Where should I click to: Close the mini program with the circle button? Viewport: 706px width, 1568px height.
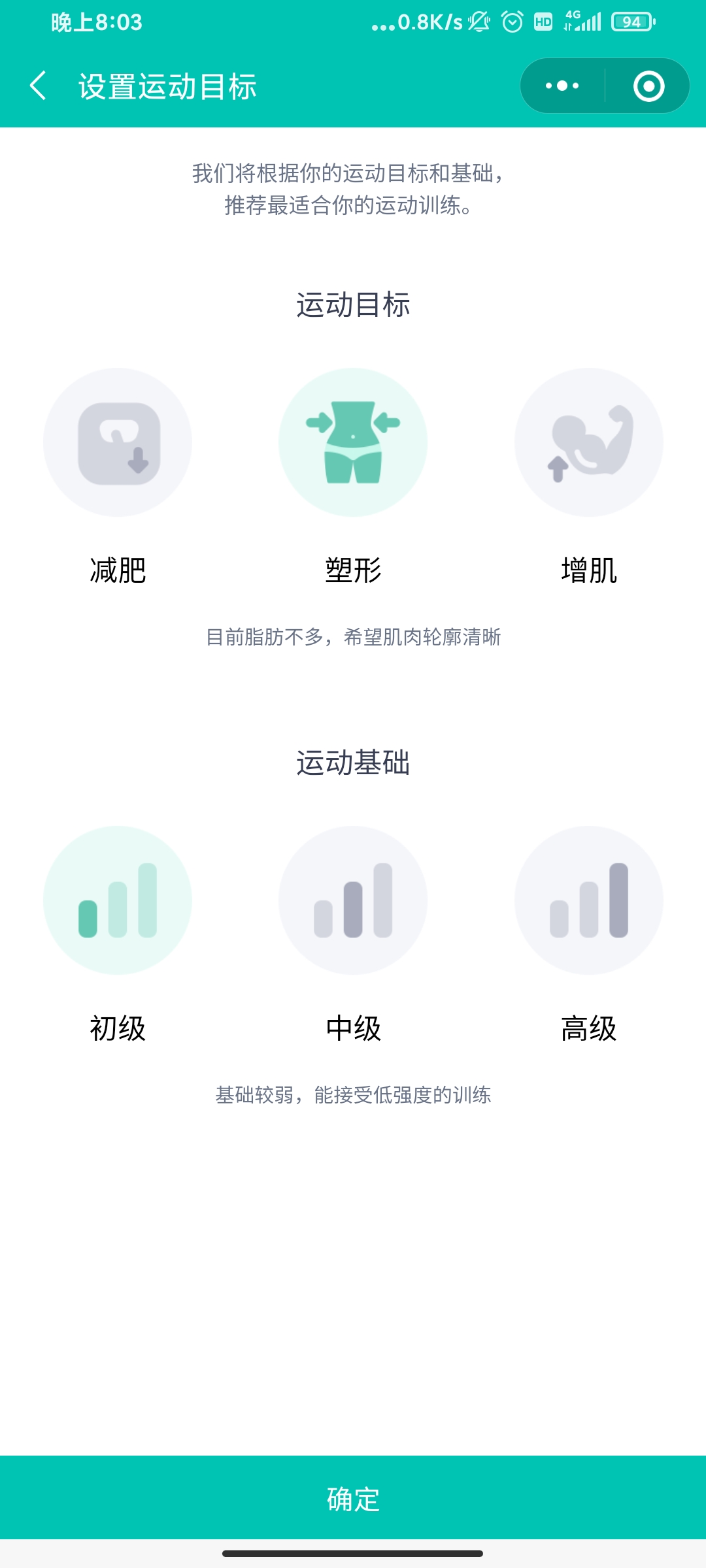[x=648, y=86]
